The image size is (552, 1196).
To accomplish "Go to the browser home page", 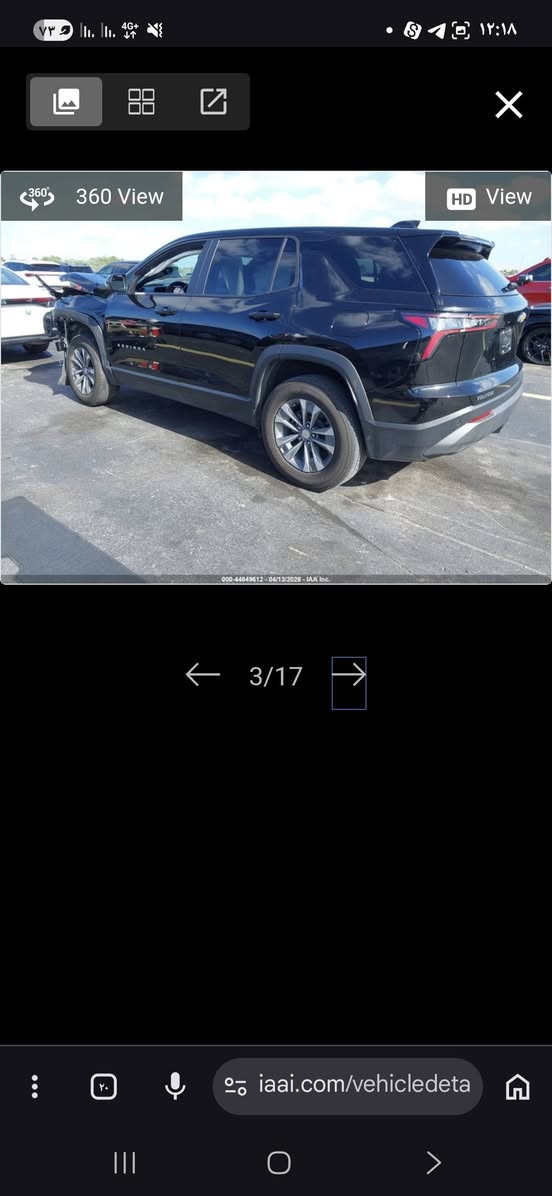I will click(x=518, y=1086).
